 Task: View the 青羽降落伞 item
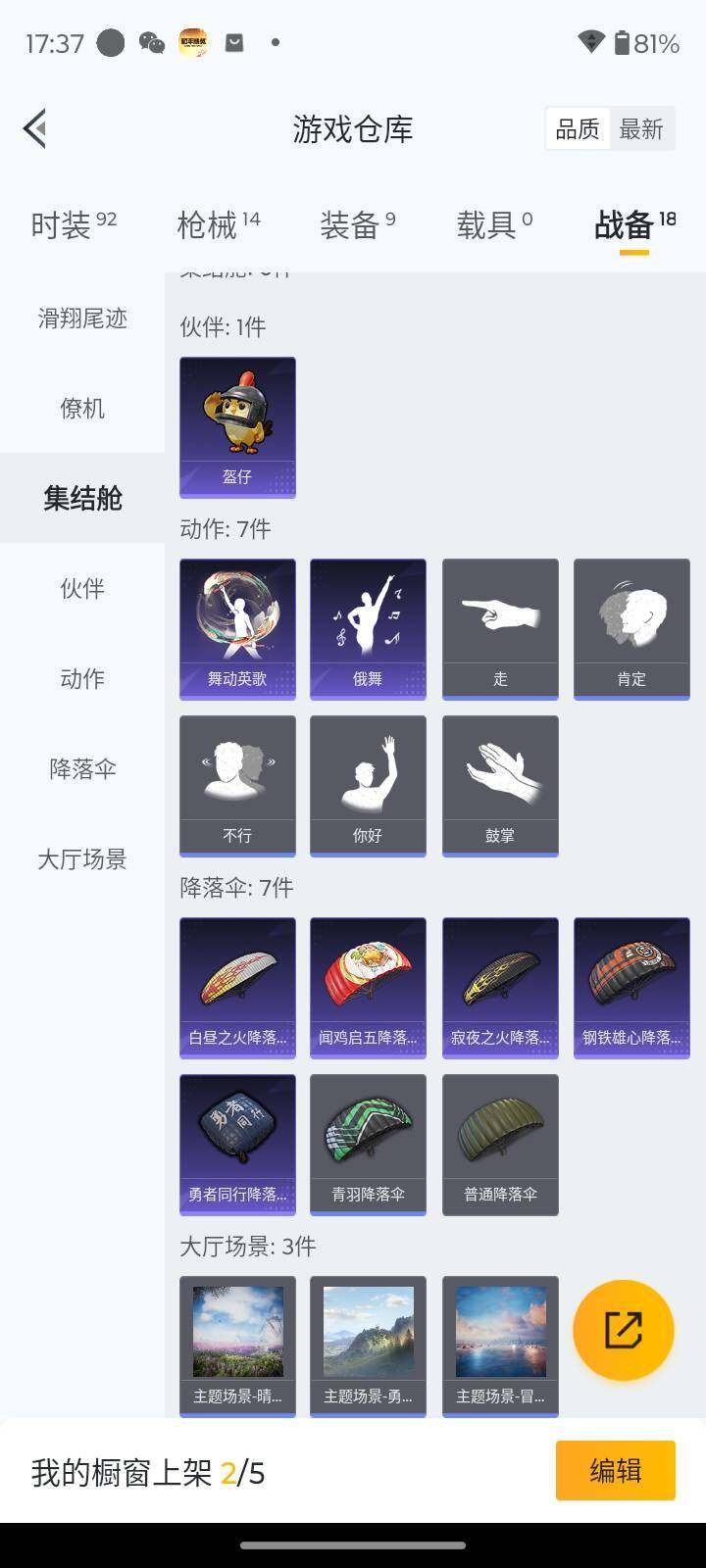[x=368, y=1145]
